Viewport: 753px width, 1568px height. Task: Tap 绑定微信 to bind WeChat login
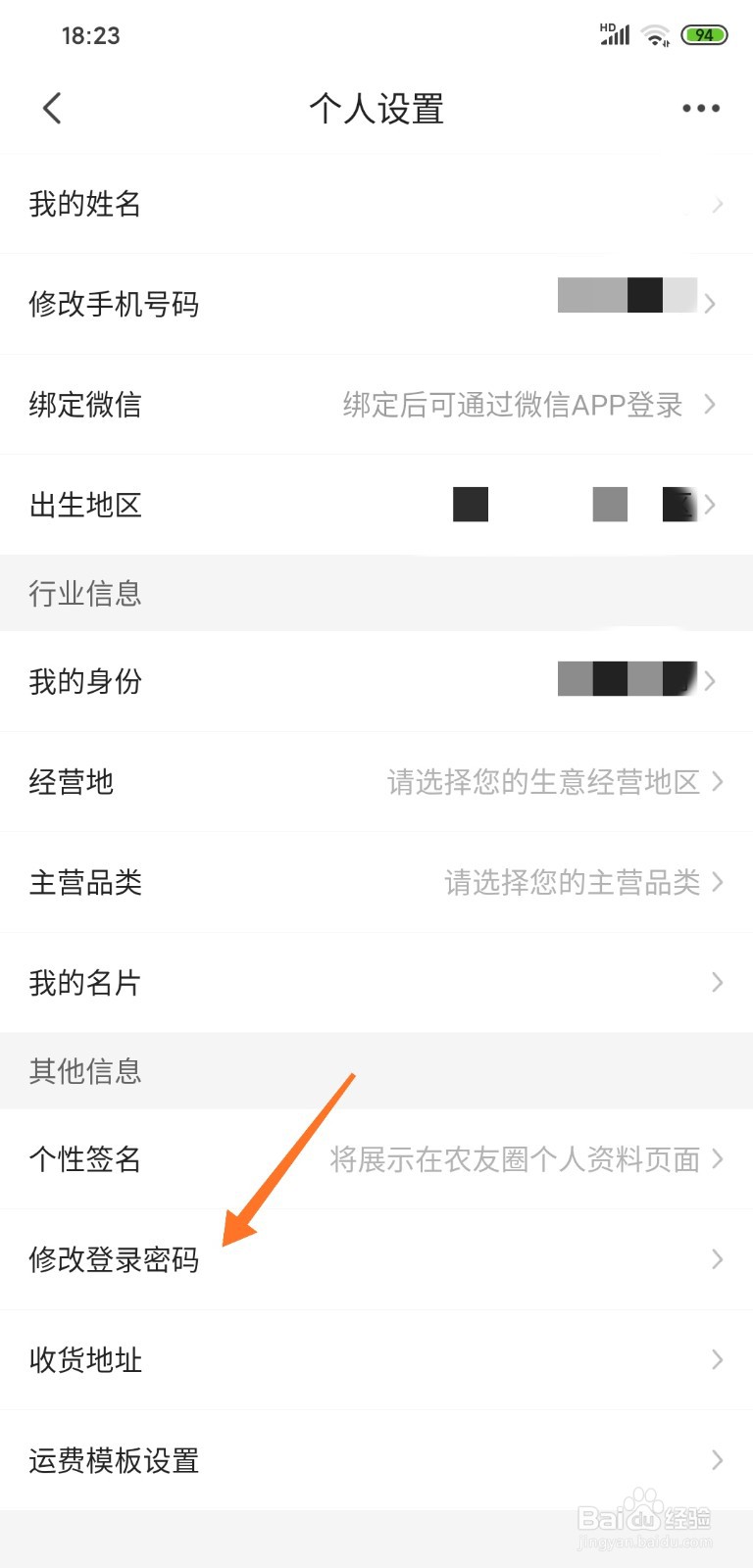tap(83, 405)
